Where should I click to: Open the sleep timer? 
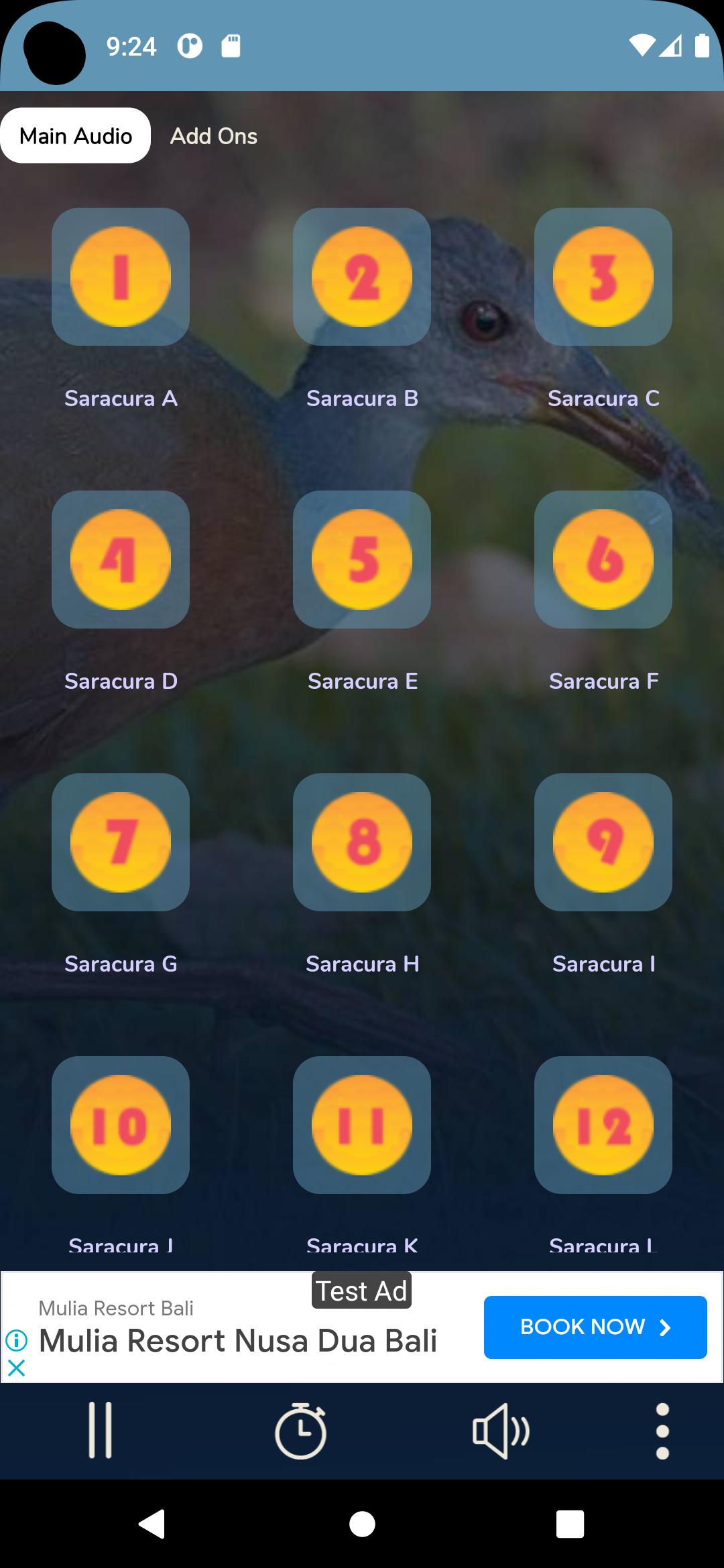300,1429
